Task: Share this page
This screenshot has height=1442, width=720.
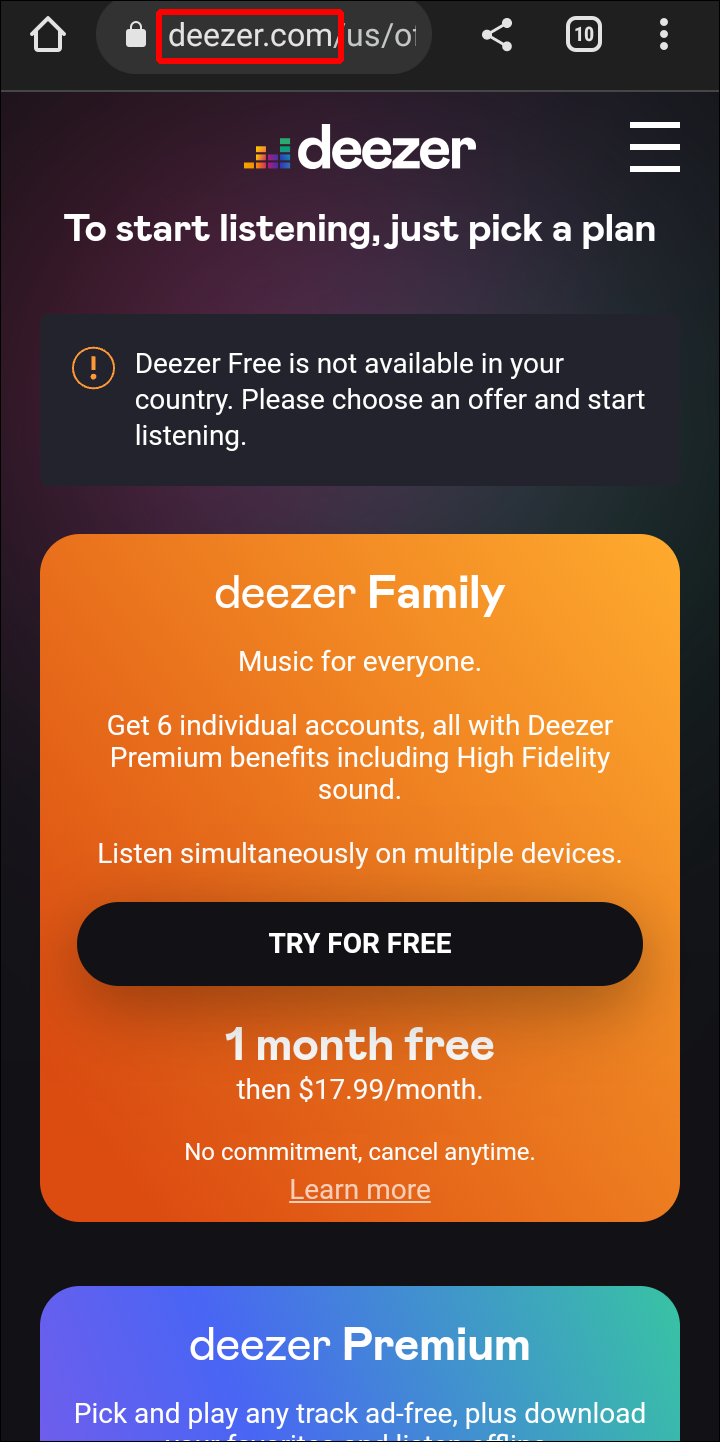Action: click(497, 36)
